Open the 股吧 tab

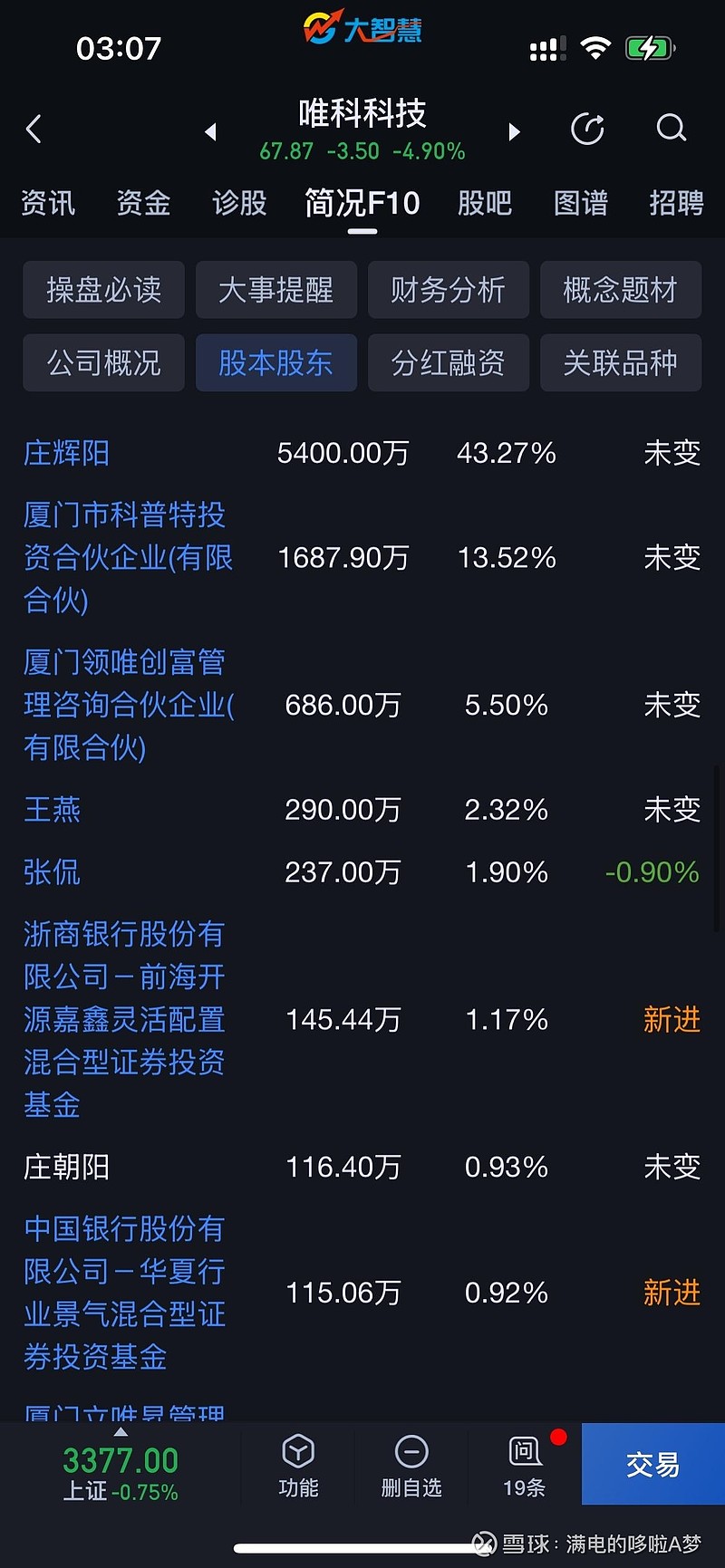coord(485,203)
